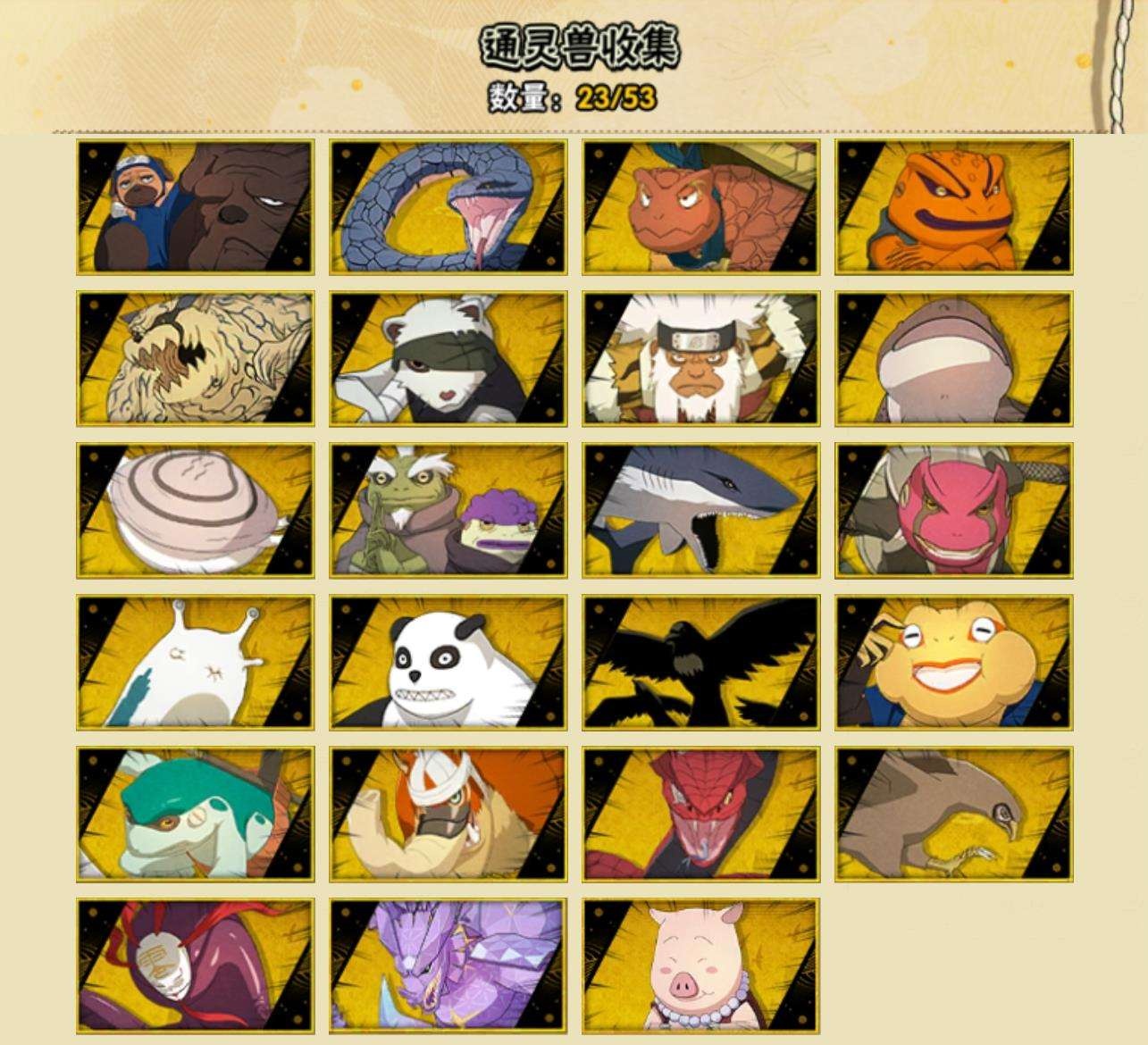Select the blue snake summon card

(448, 207)
